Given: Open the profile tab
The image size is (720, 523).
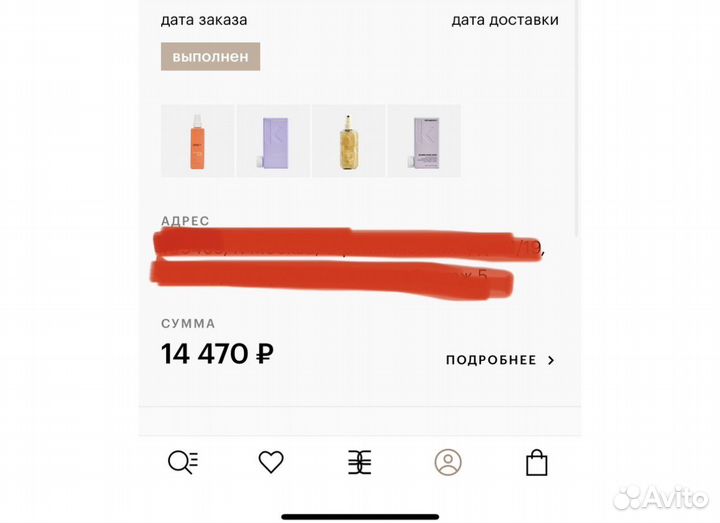Looking at the screenshot, I should tap(447, 462).
